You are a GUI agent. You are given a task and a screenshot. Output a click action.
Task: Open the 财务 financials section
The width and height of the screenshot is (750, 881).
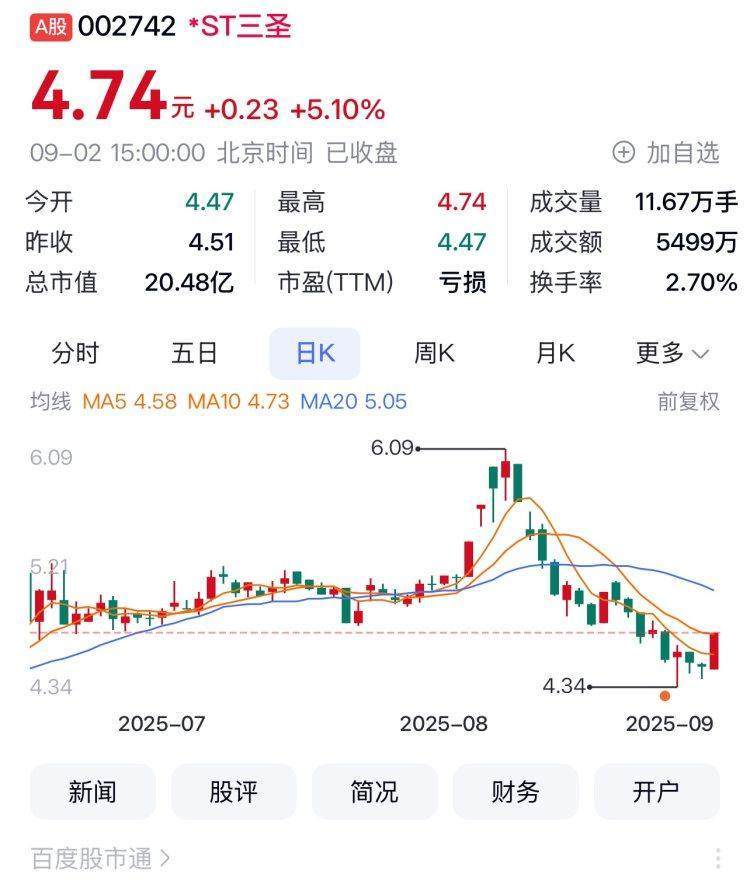(516, 792)
